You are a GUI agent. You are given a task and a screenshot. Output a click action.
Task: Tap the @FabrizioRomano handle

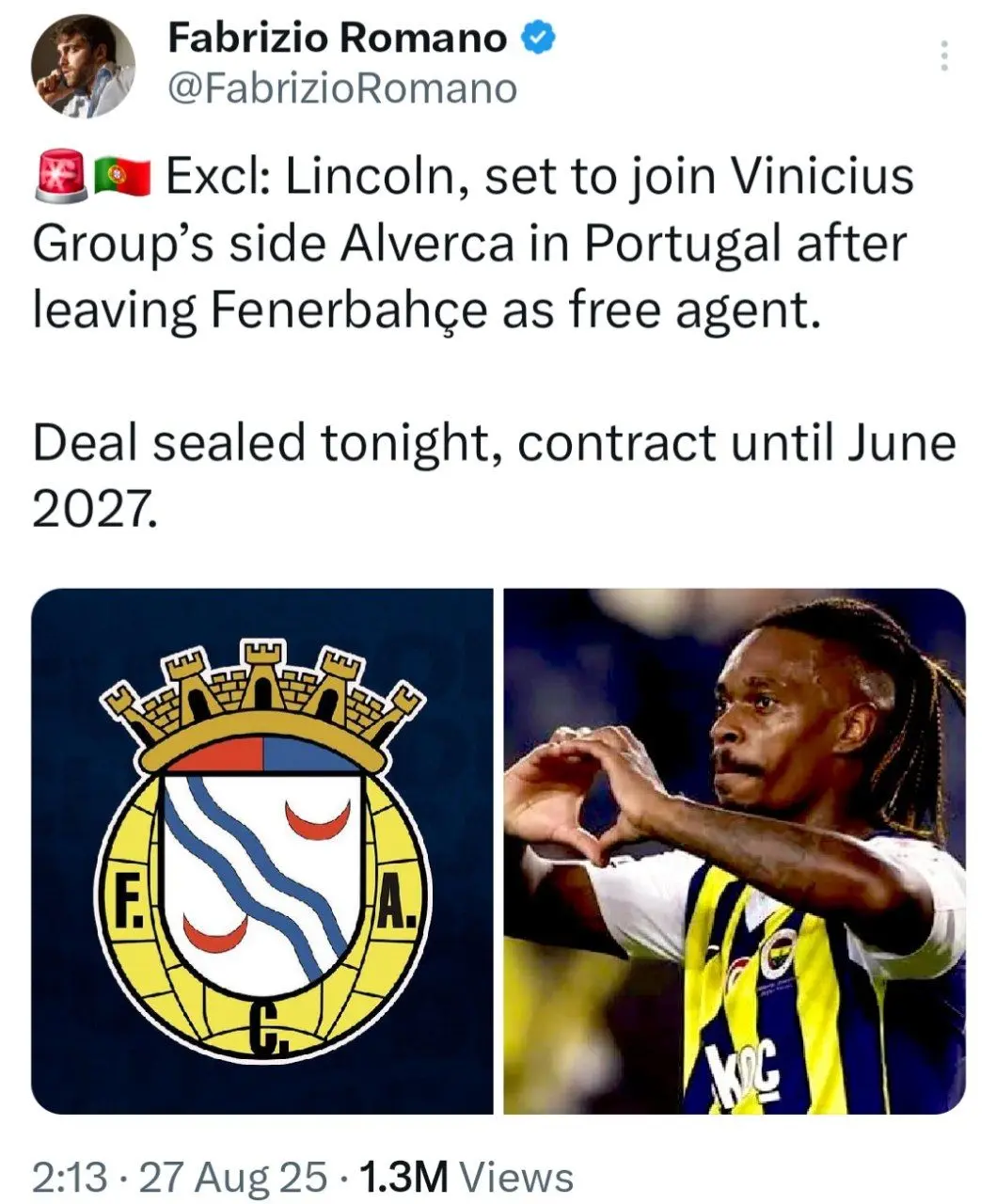pos(342,88)
